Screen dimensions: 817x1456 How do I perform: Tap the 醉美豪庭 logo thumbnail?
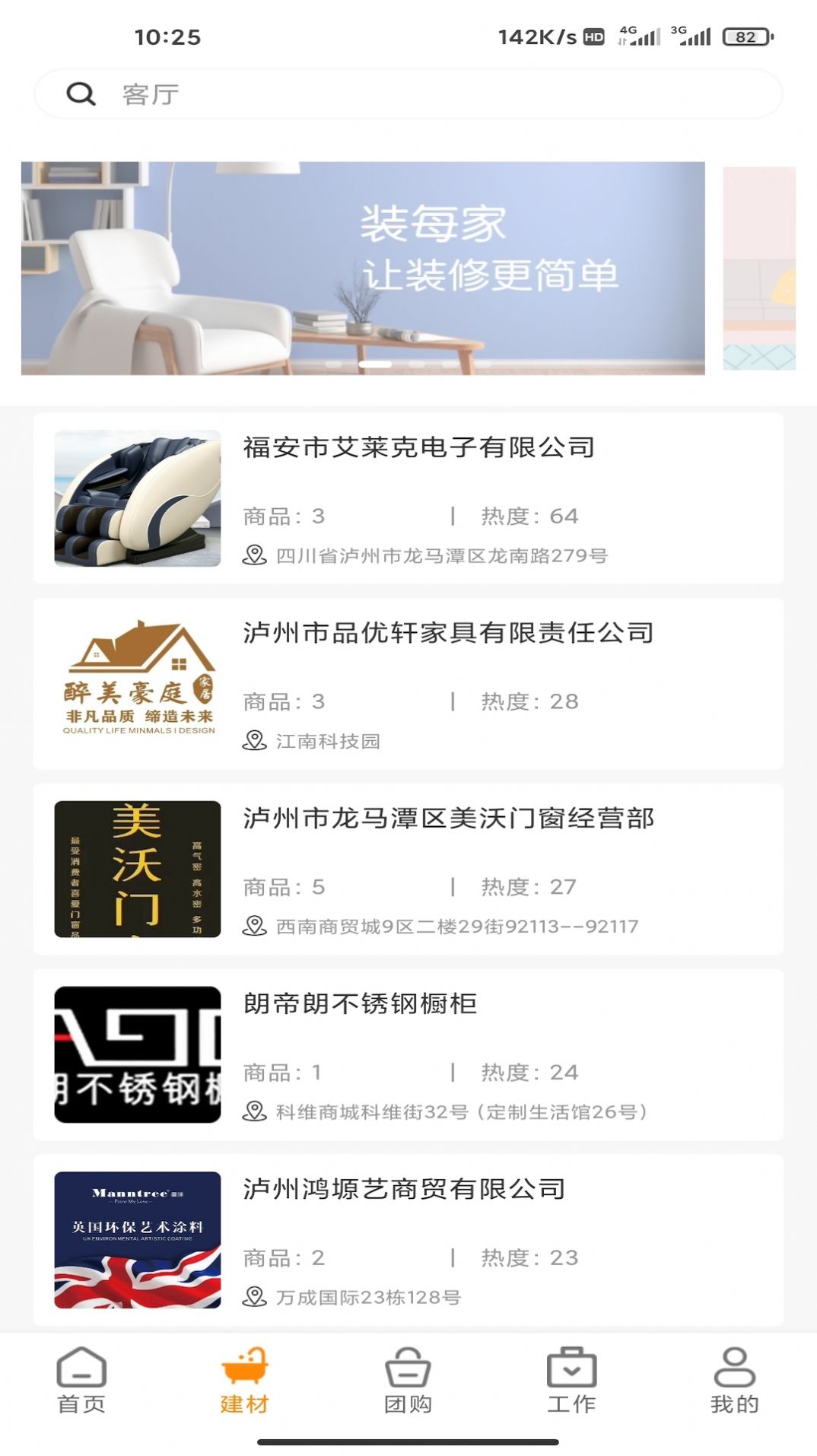[x=135, y=682]
